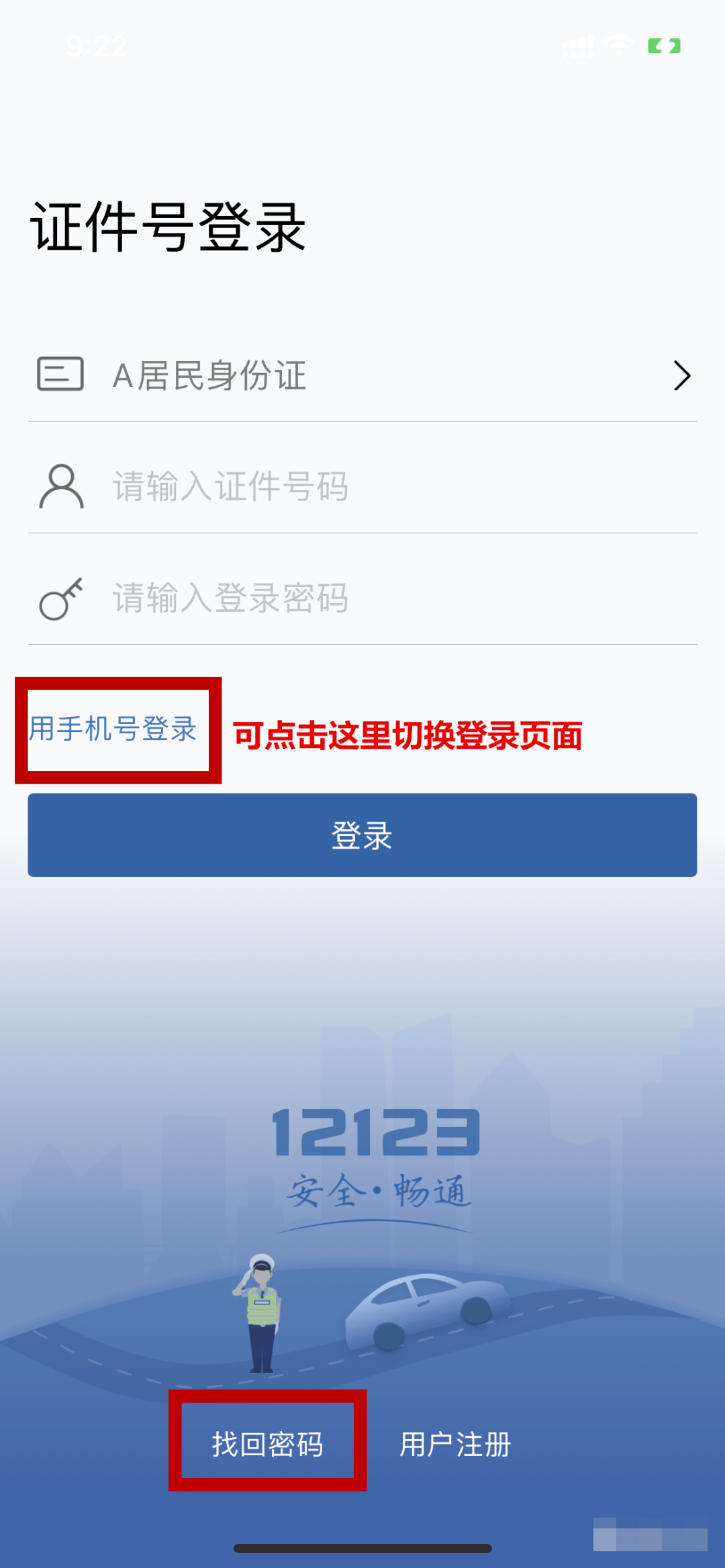The width and height of the screenshot is (725, 1568).
Task: Tap the blue 登录 button
Action: pos(362,835)
